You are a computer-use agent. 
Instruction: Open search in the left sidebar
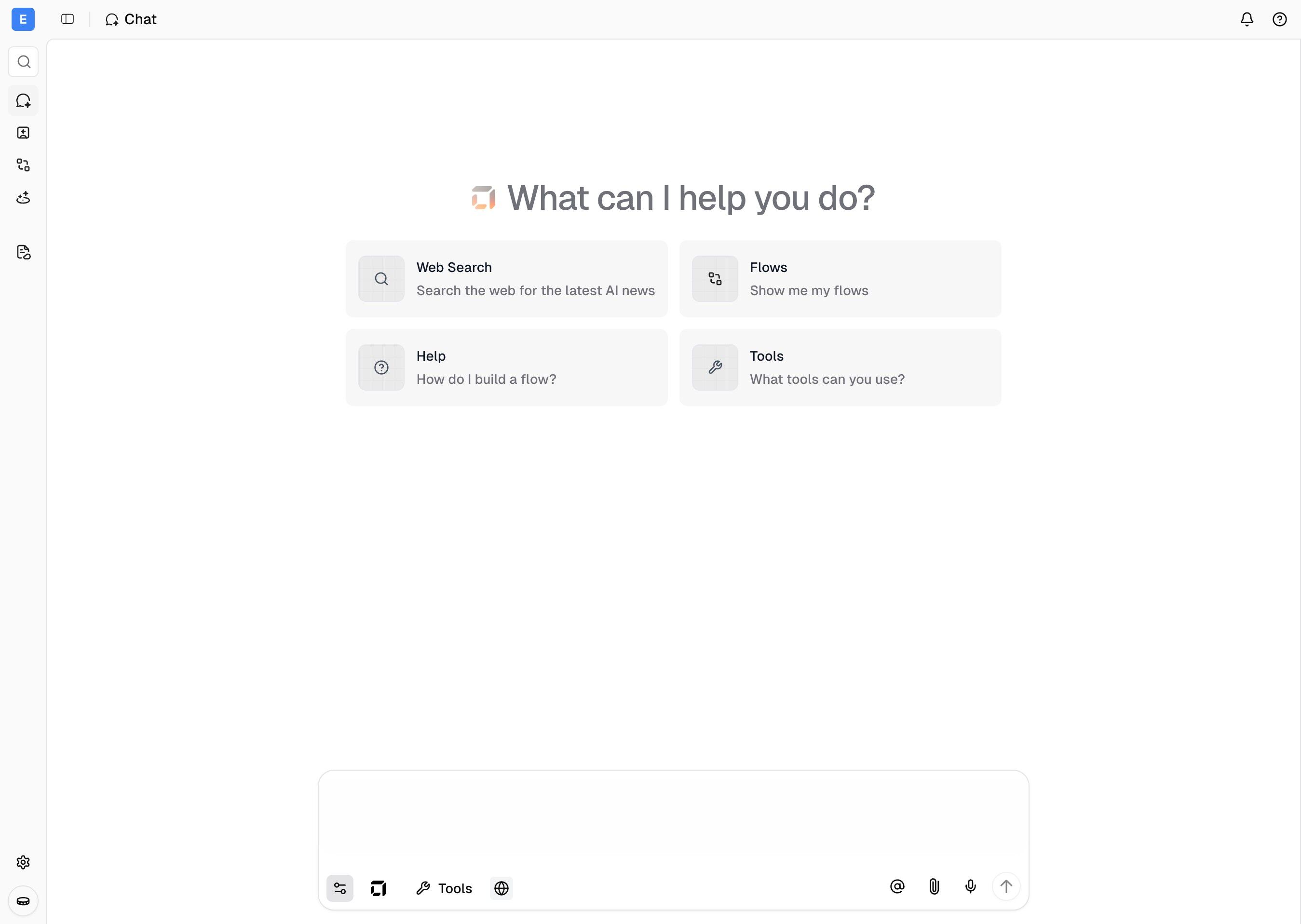point(23,61)
